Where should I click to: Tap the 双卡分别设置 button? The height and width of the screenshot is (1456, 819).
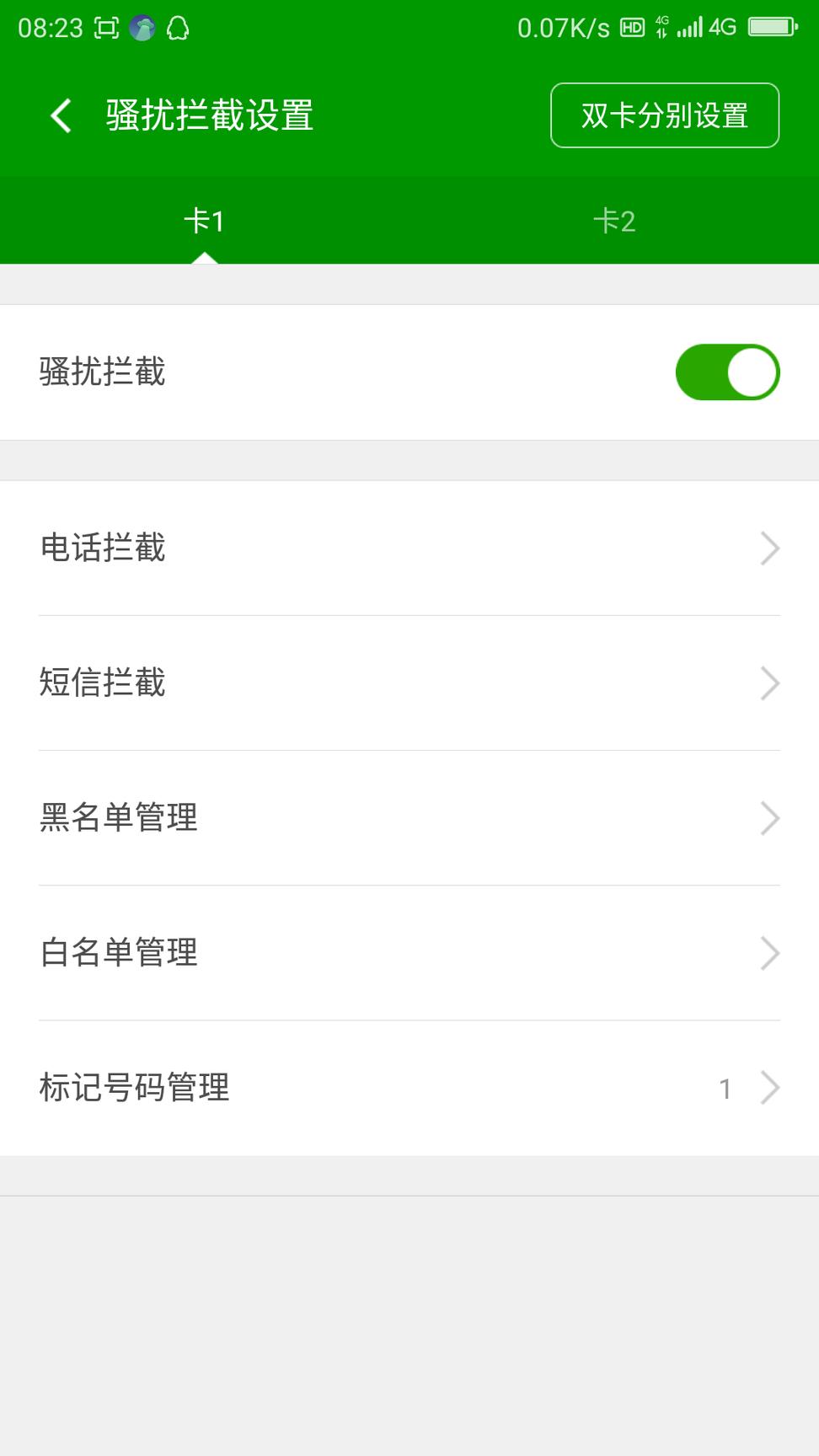tap(665, 115)
